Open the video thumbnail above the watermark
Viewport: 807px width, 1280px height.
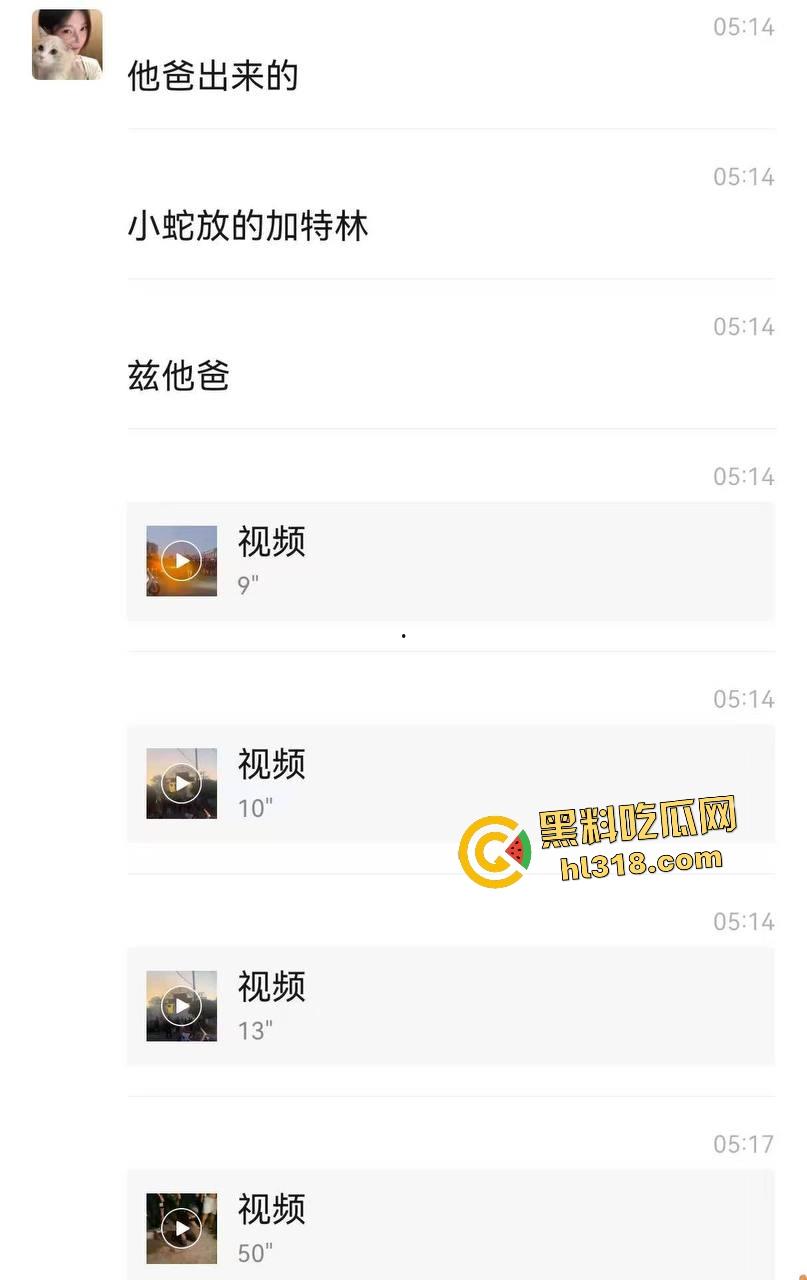pyautogui.click(x=180, y=783)
